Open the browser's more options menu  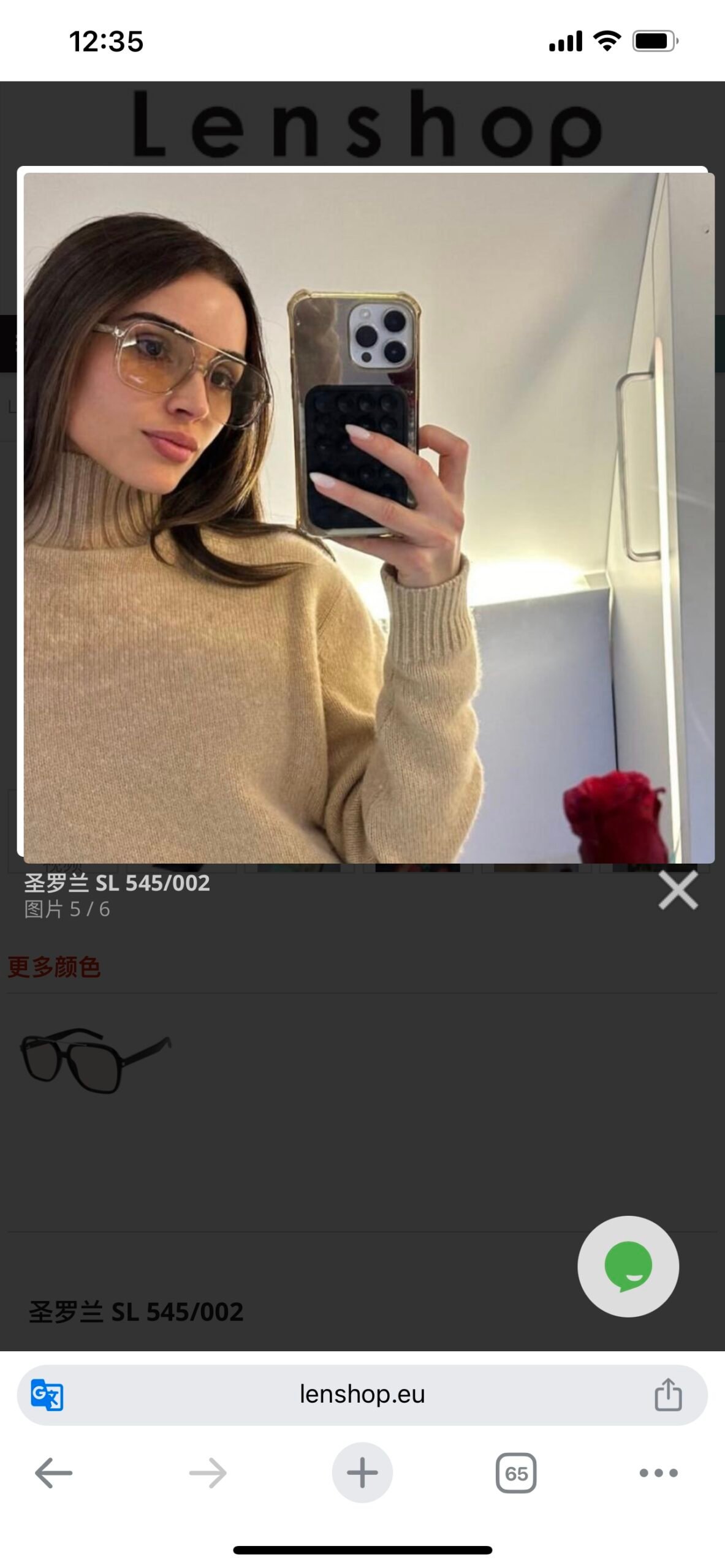658,1473
